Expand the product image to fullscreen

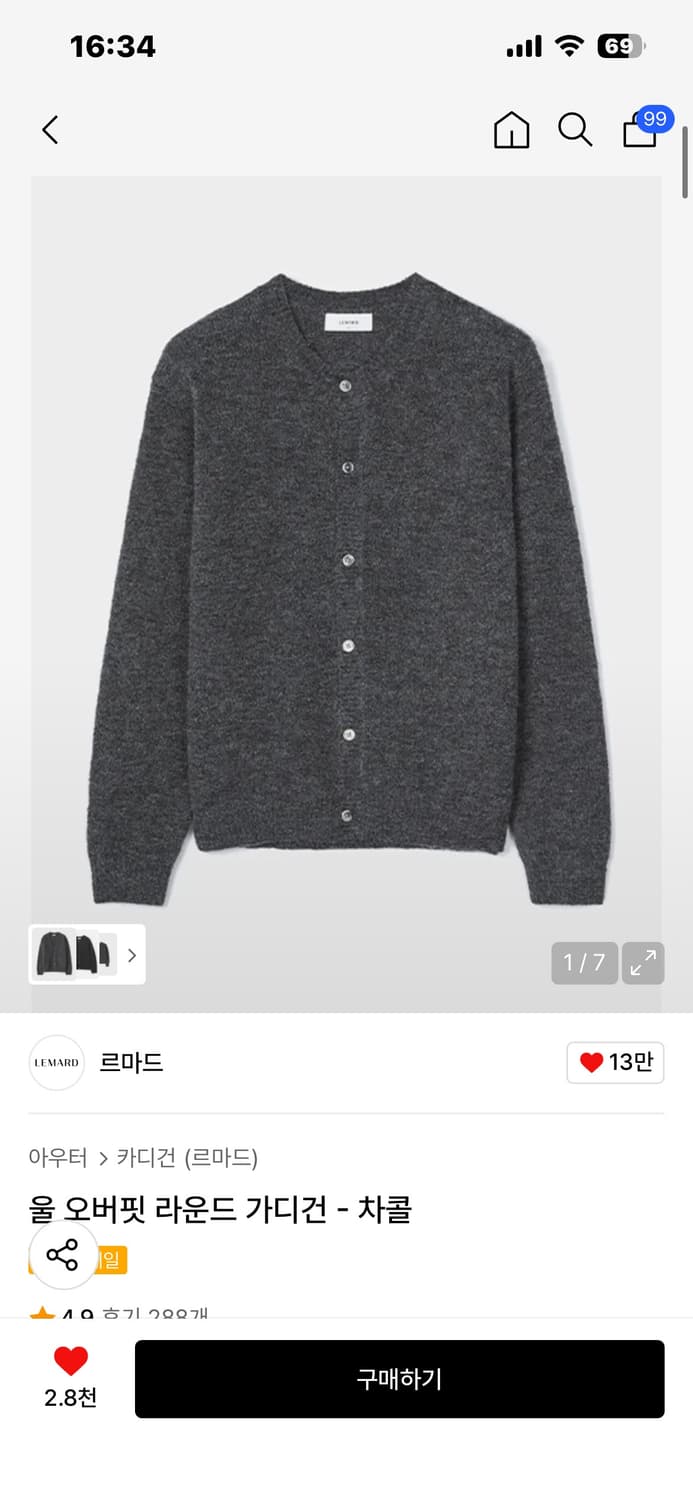tap(643, 963)
